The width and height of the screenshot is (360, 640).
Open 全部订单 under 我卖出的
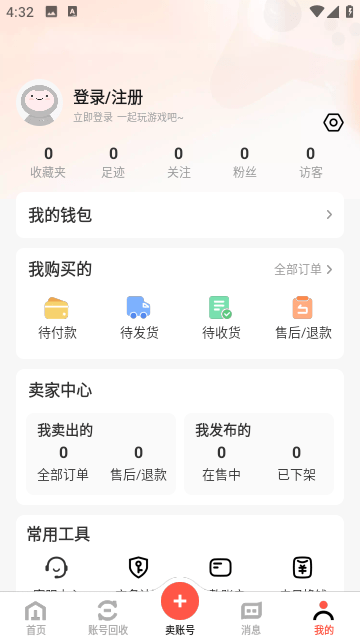63,464
